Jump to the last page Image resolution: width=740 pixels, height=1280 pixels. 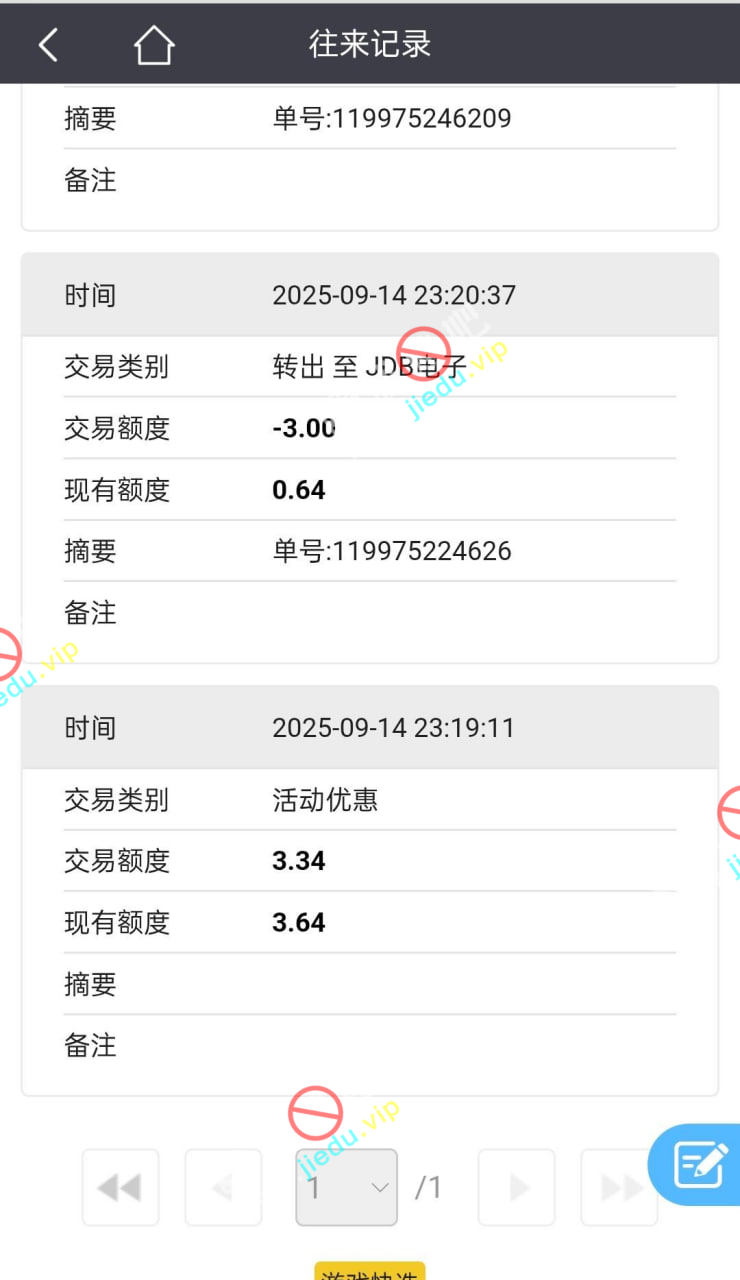(619, 1187)
